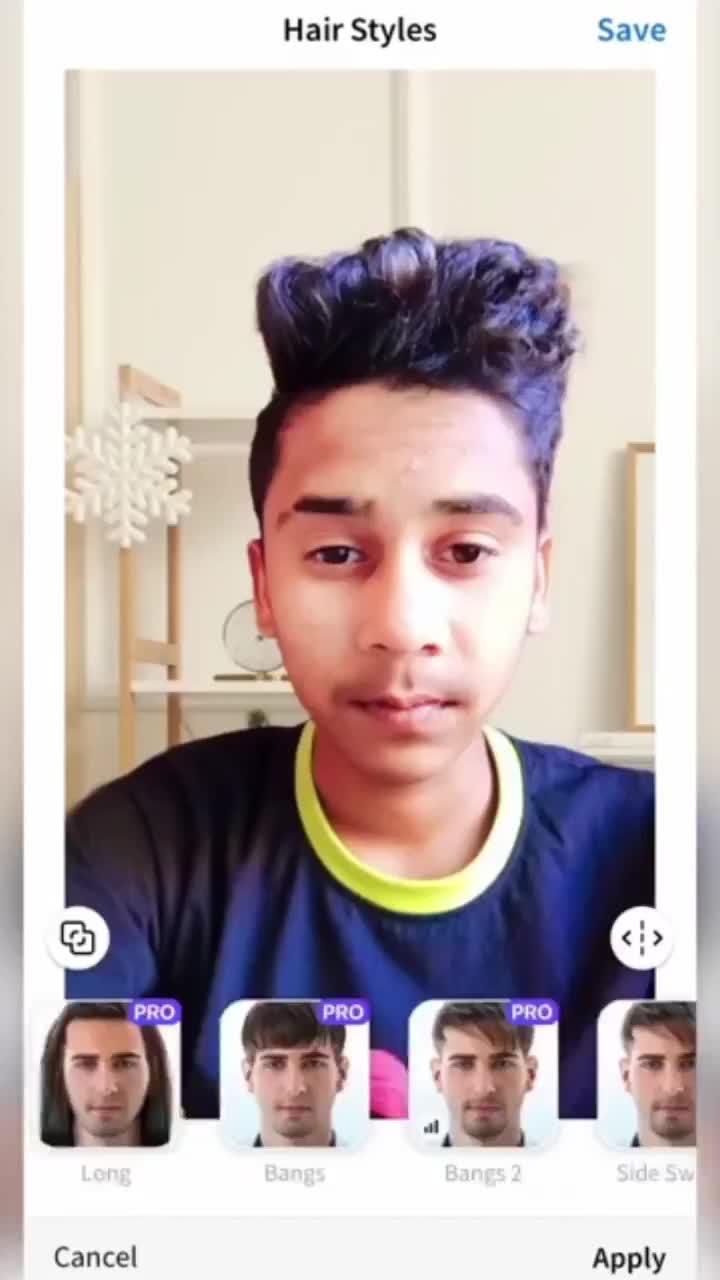This screenshot has height=1280, width=720.
Task: Tap the flip horizontal icon
Action: [641, 938]
